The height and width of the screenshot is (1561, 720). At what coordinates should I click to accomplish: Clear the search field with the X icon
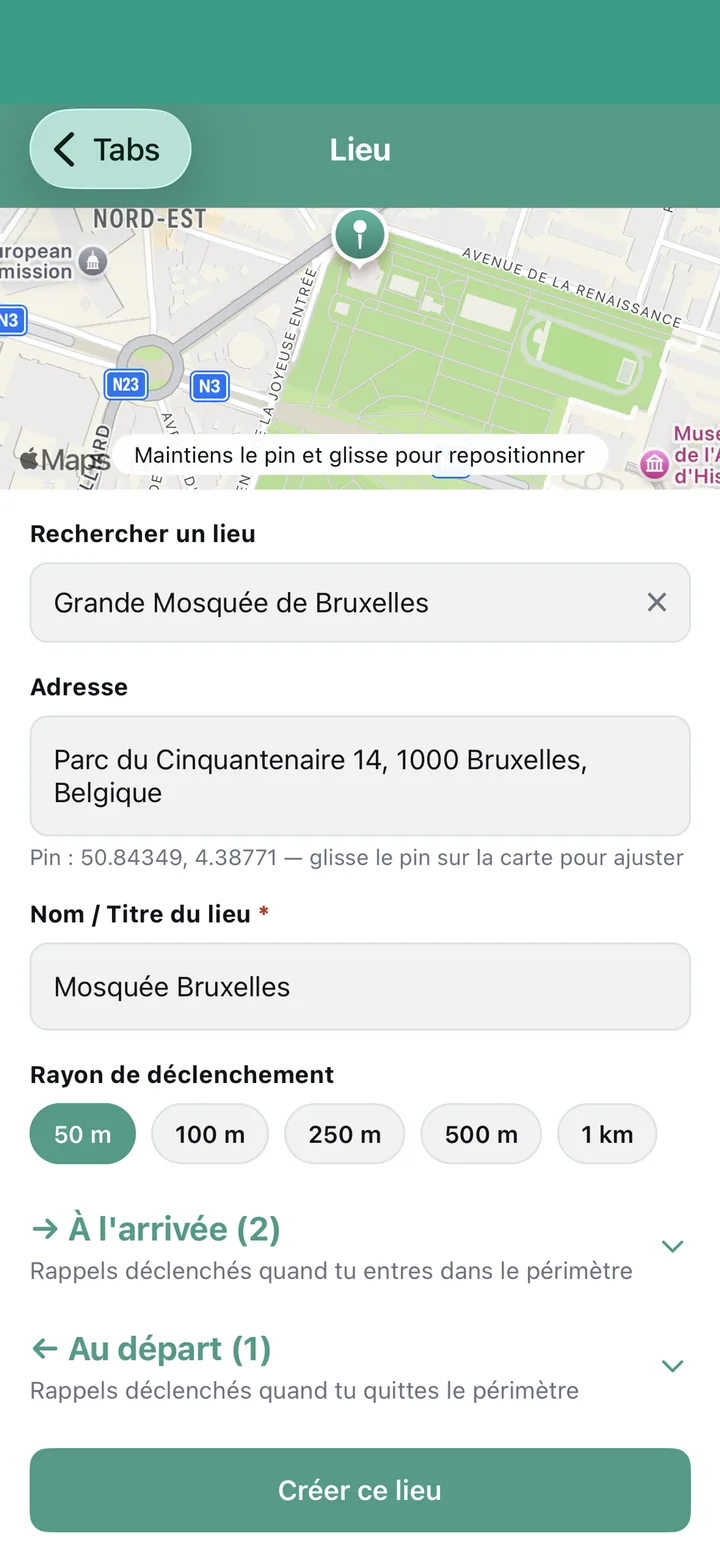[657, 602]
